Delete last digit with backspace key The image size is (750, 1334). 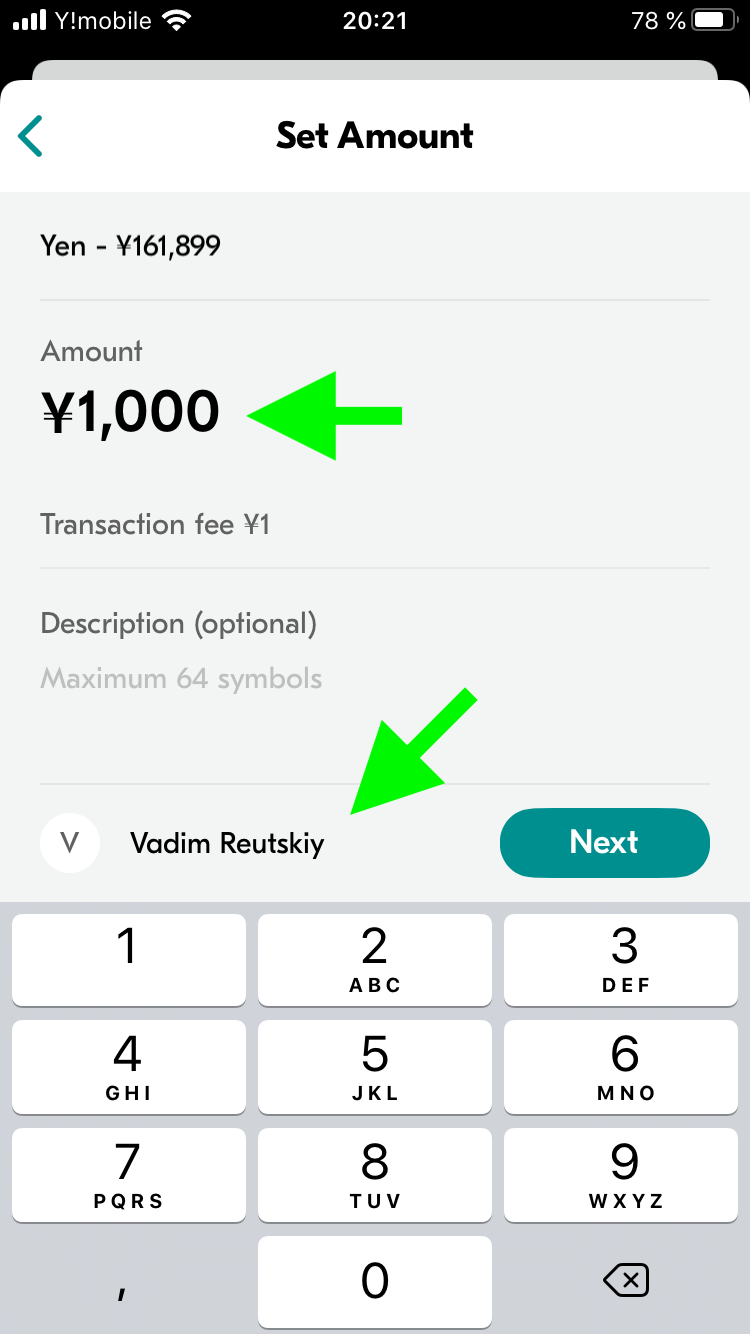pos(626,1280)
